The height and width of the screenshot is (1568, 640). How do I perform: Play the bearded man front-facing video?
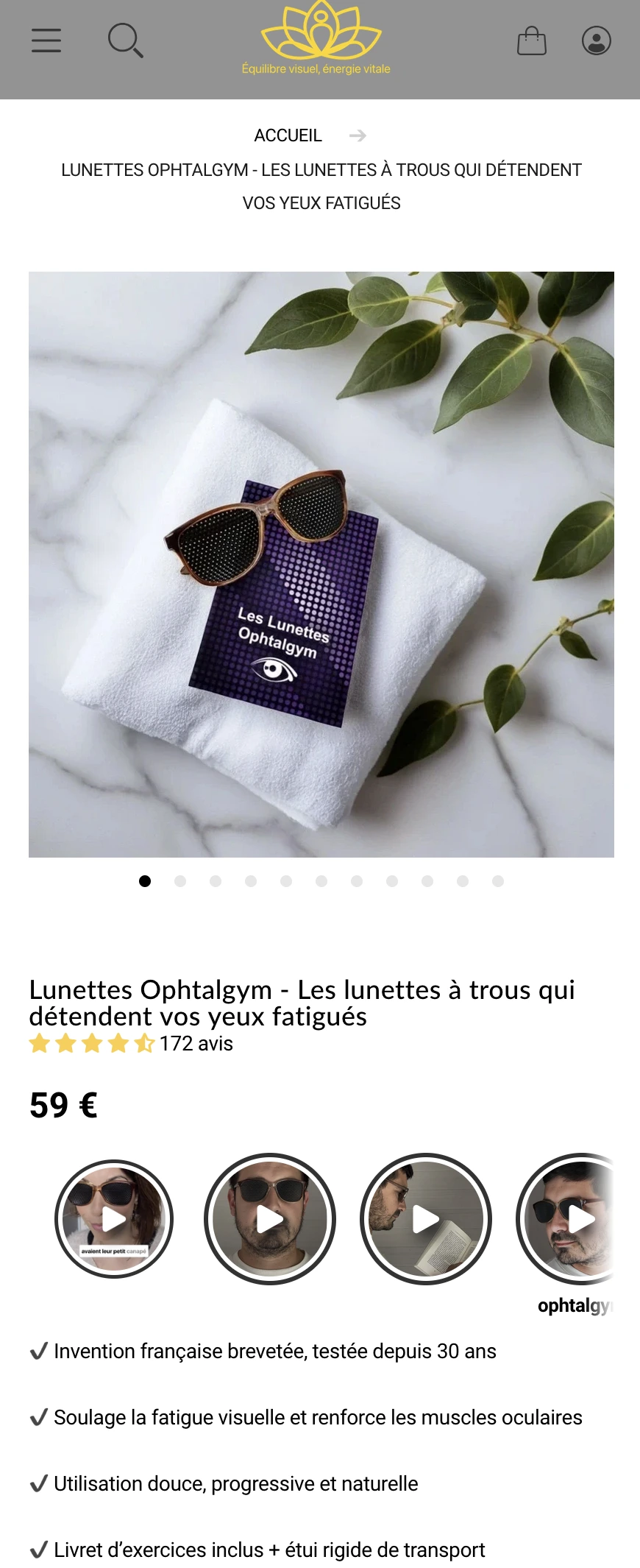point(270,1219)
